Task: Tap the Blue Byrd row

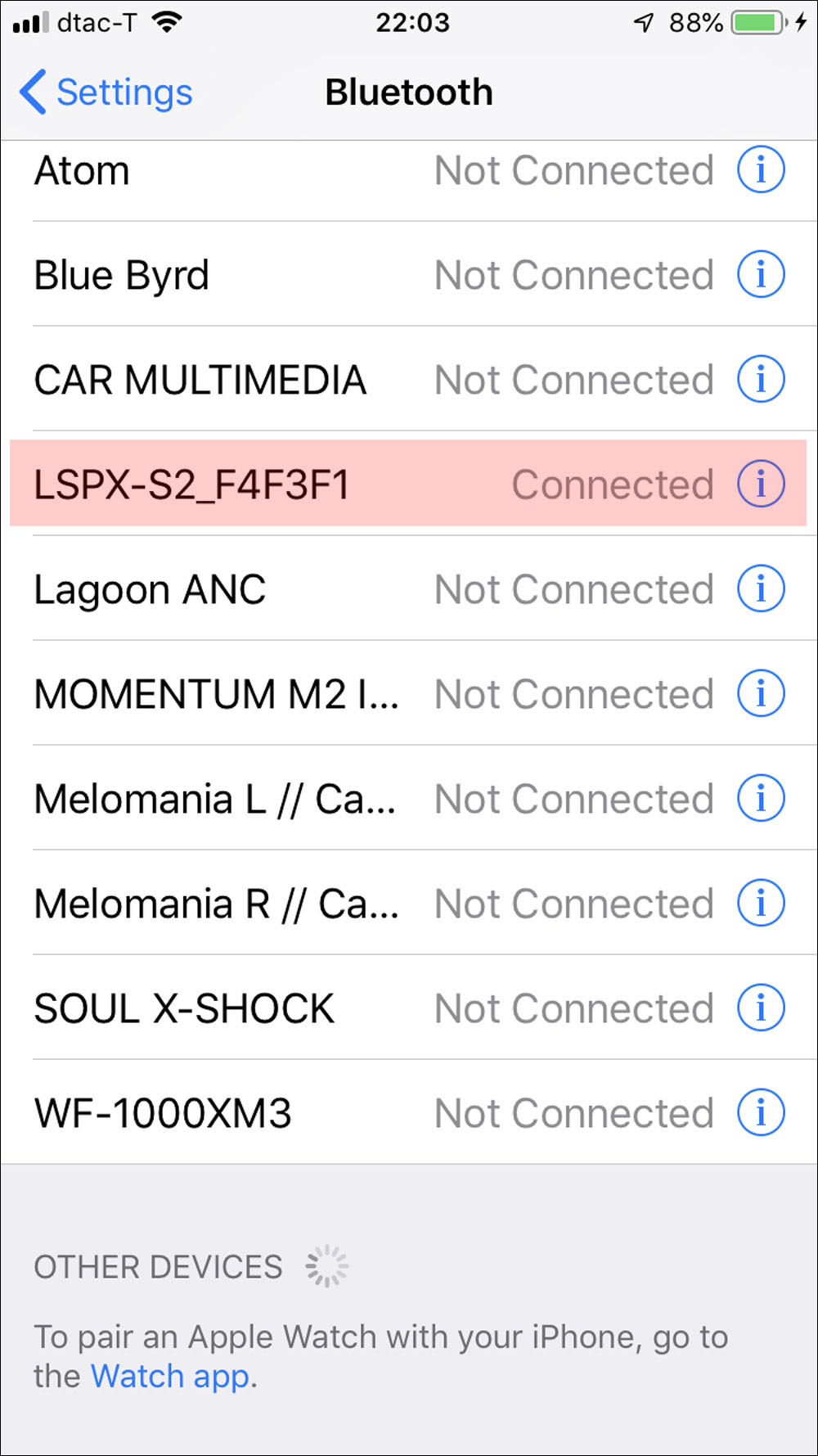Action: [x=409, y=275]
